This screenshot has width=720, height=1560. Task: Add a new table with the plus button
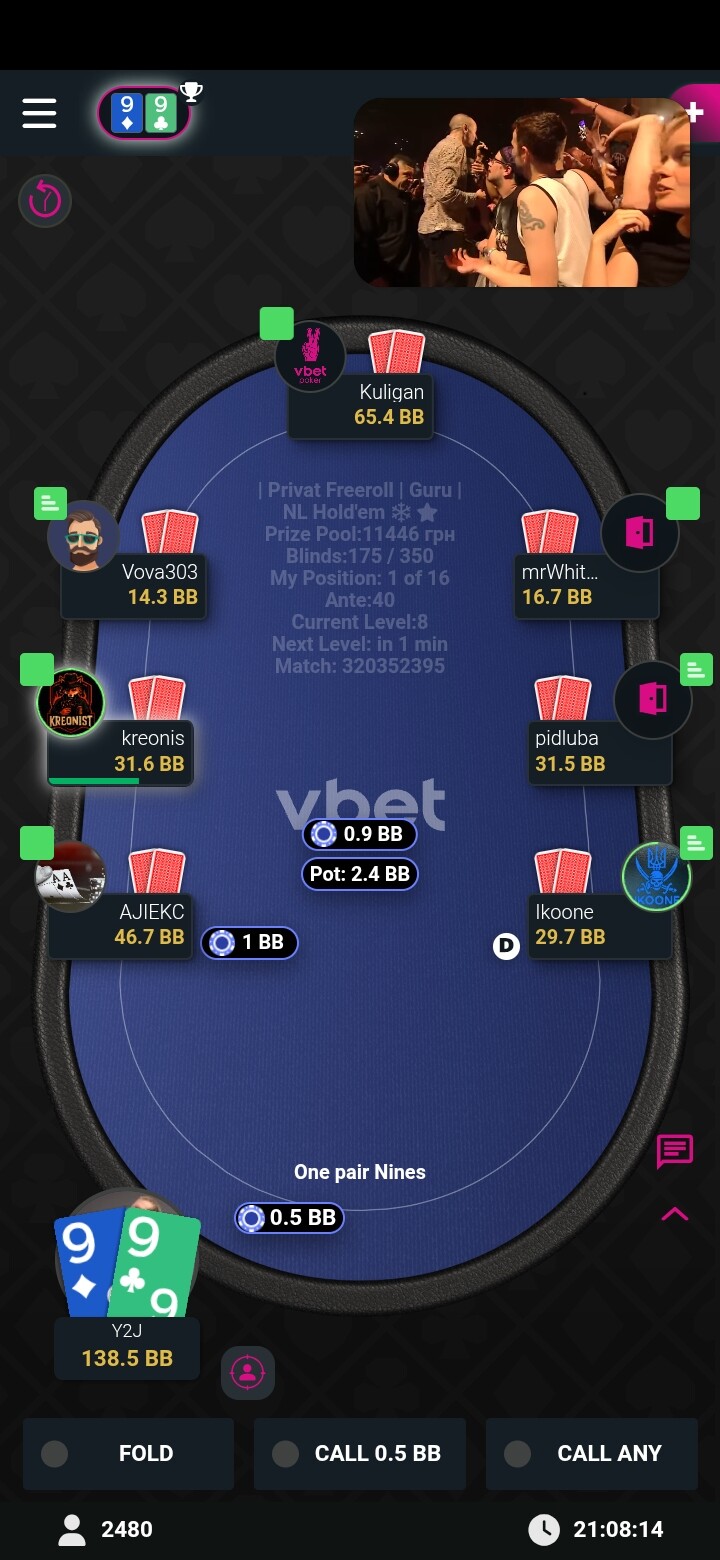[x=696, y=112]
